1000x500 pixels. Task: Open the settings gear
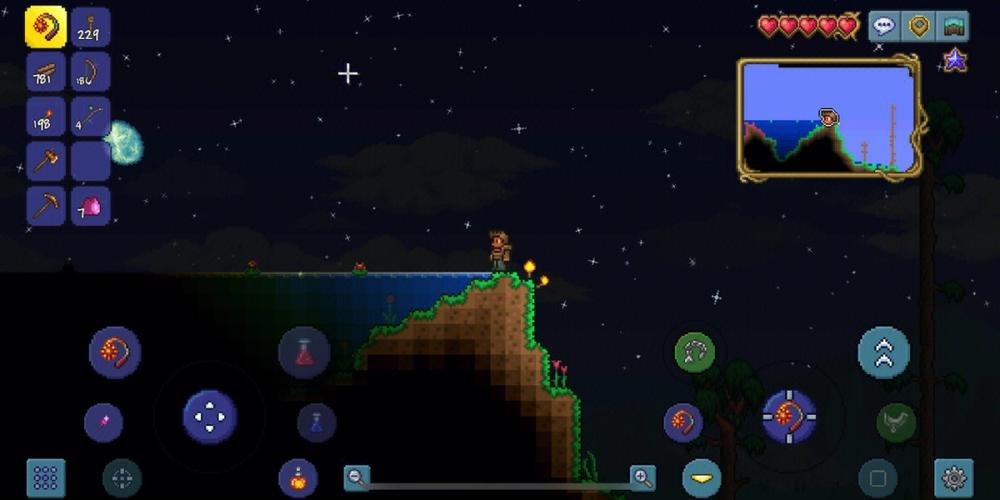pyautogui.click(x=953, y=477)
